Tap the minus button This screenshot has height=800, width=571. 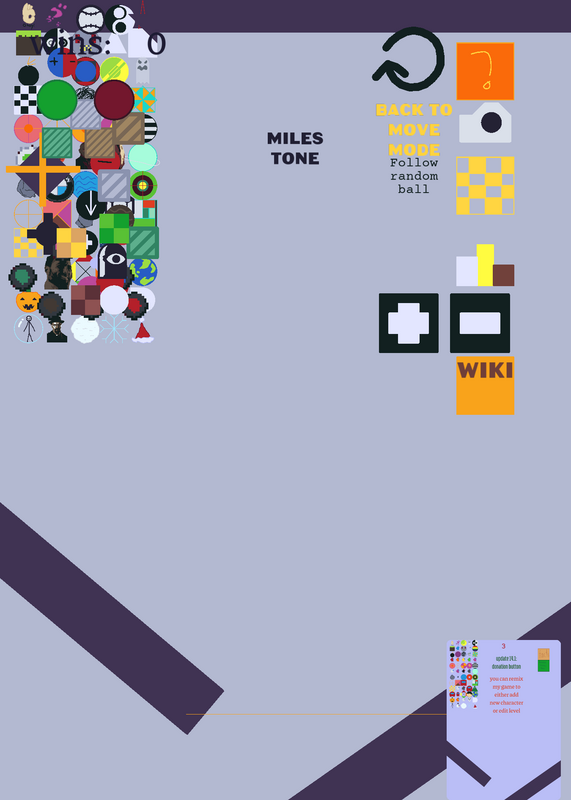pyautogui.click(x=480, y=323)
